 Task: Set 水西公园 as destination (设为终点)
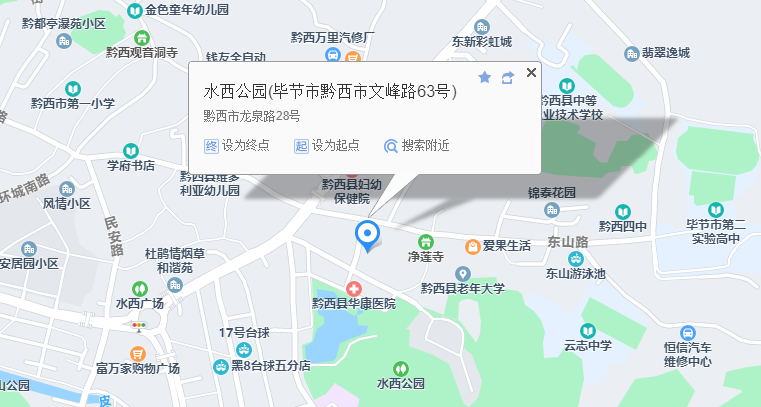tap(237, 145)
